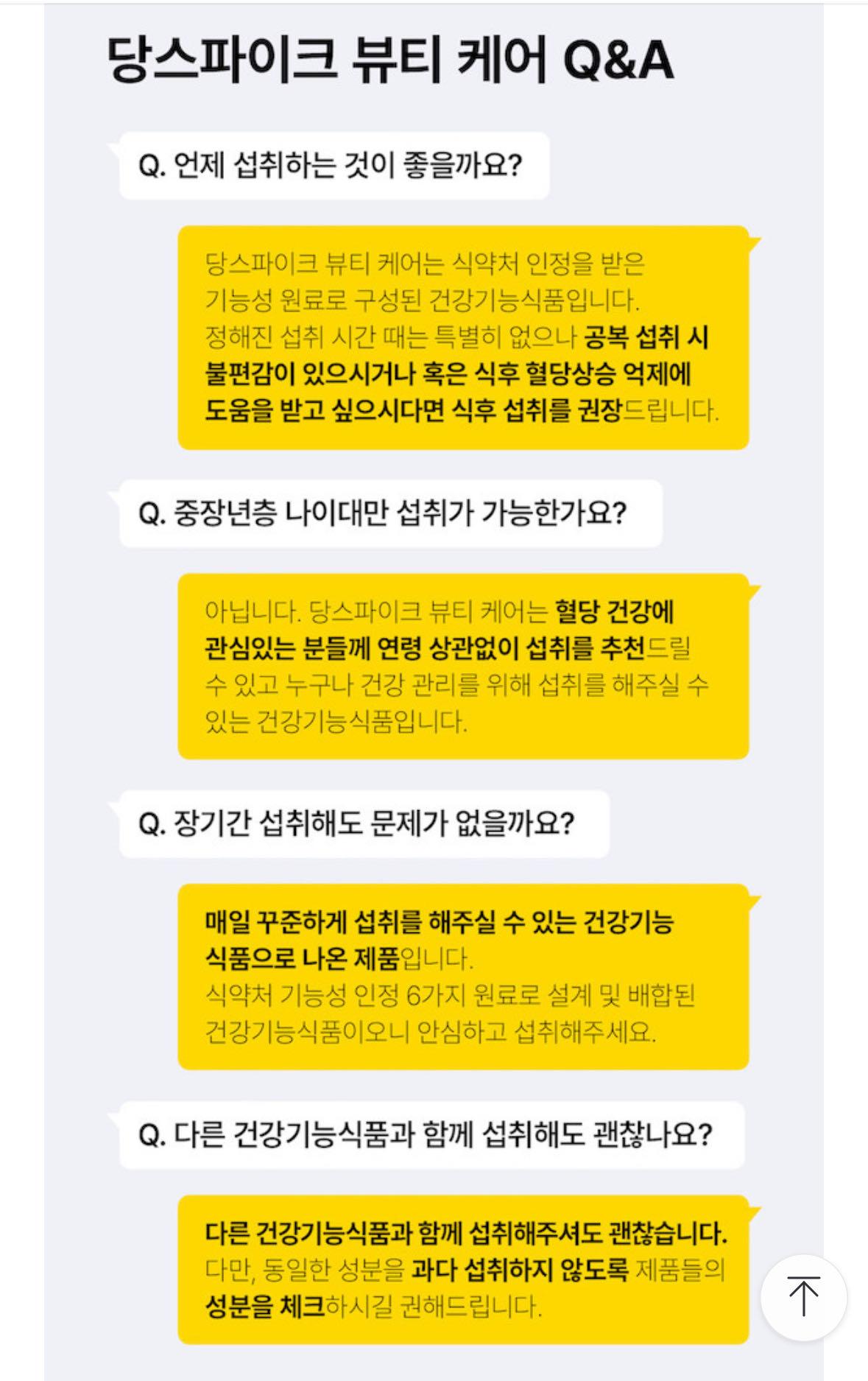Tap the scroll-to-top arrow button

pyautogui.click(x=803, y=1297)
